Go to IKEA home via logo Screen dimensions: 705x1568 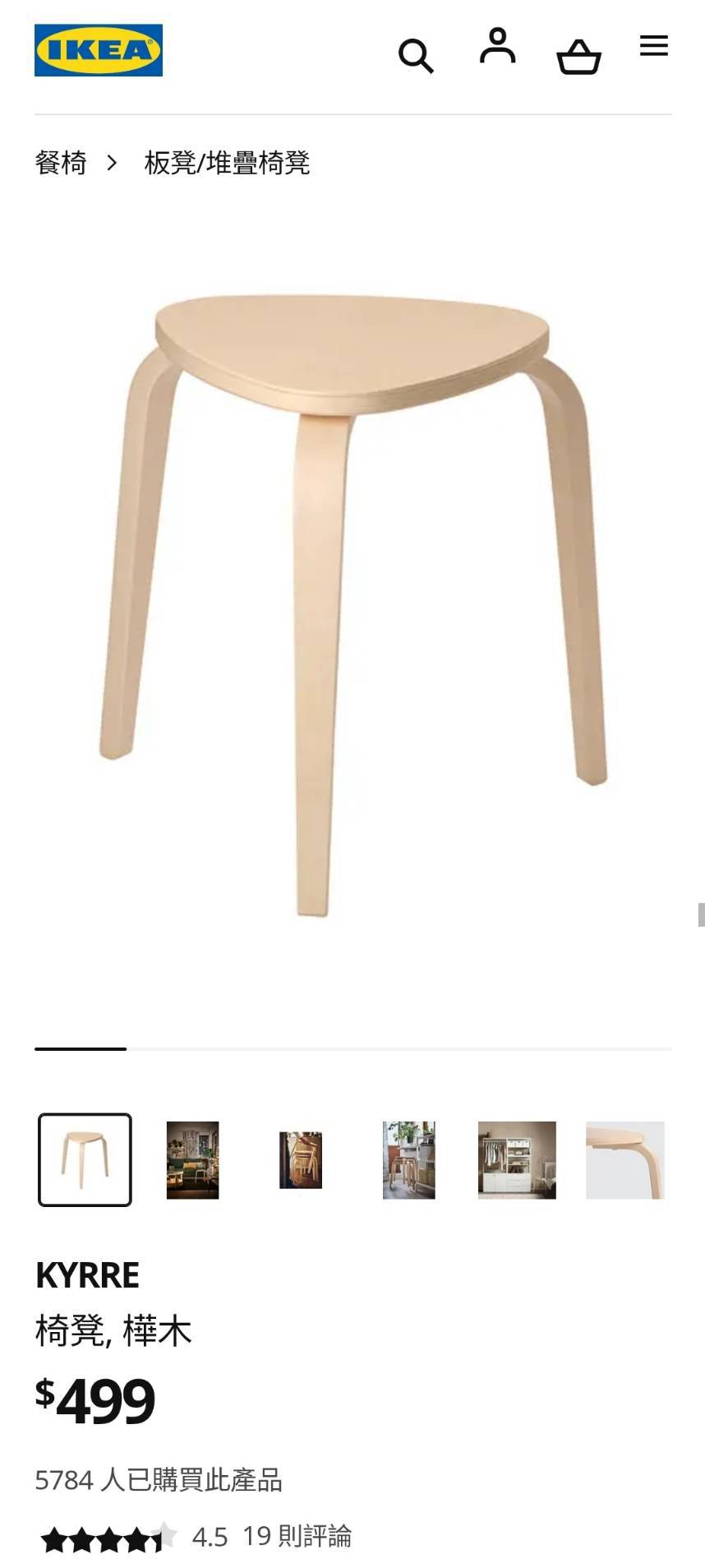(99, 50)
